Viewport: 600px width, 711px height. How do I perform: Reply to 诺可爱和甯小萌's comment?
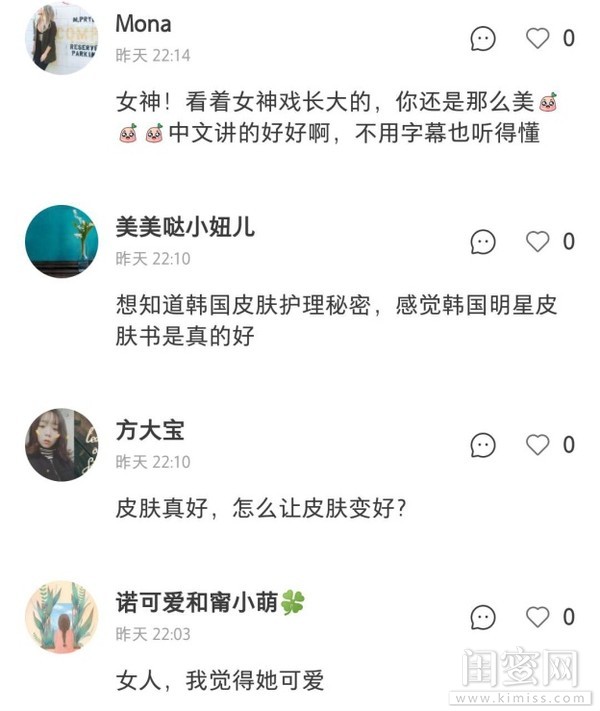(483, 617)
